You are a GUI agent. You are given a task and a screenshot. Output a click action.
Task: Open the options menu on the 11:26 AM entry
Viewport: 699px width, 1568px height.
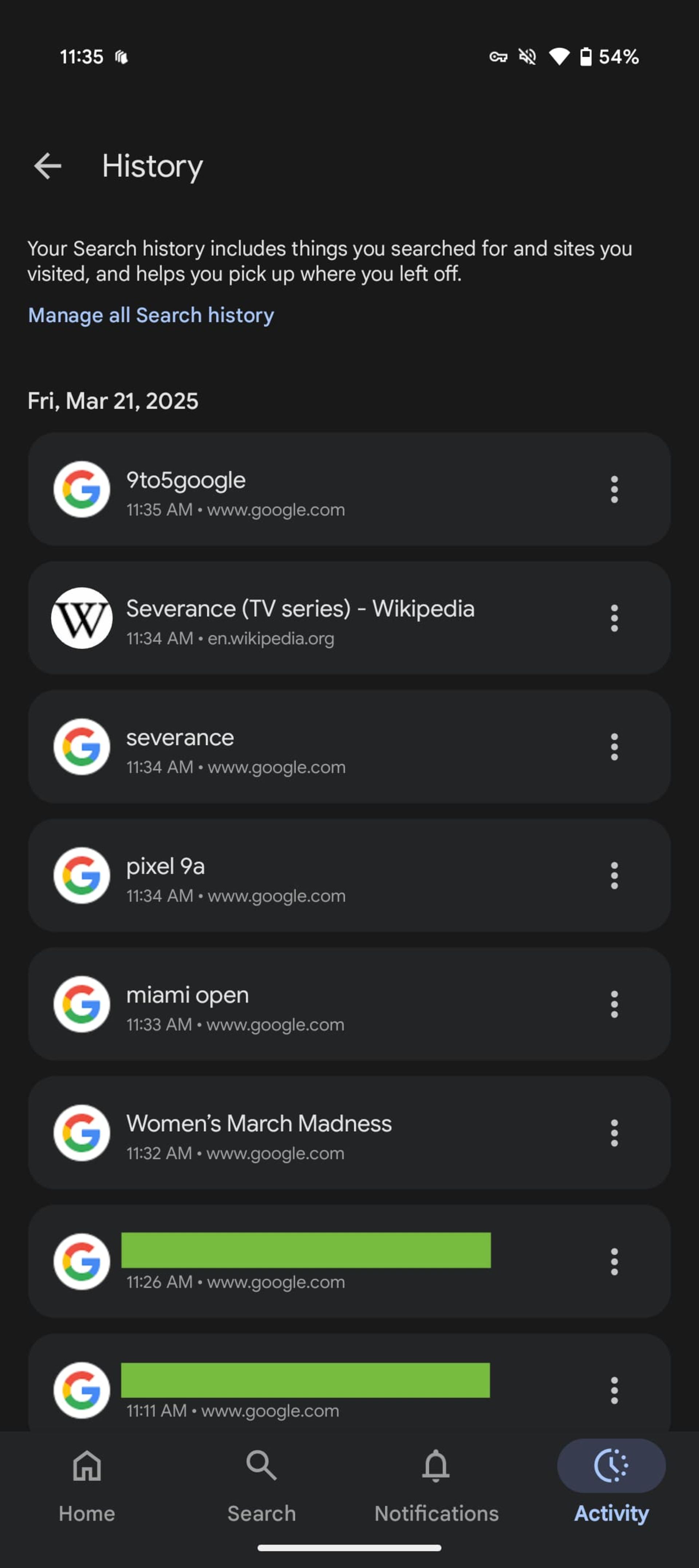(x=614, y=1262)
